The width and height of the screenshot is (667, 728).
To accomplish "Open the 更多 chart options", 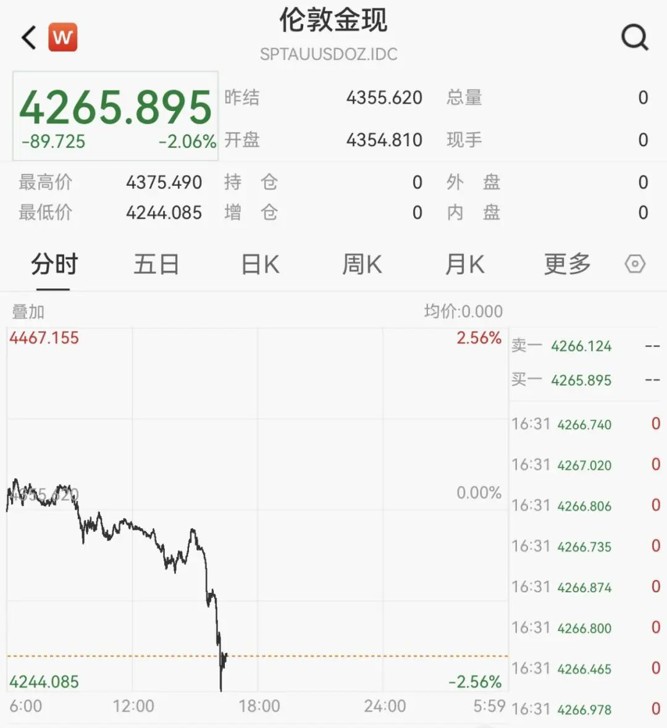I will pyautogui.click(x=567, y=264).
